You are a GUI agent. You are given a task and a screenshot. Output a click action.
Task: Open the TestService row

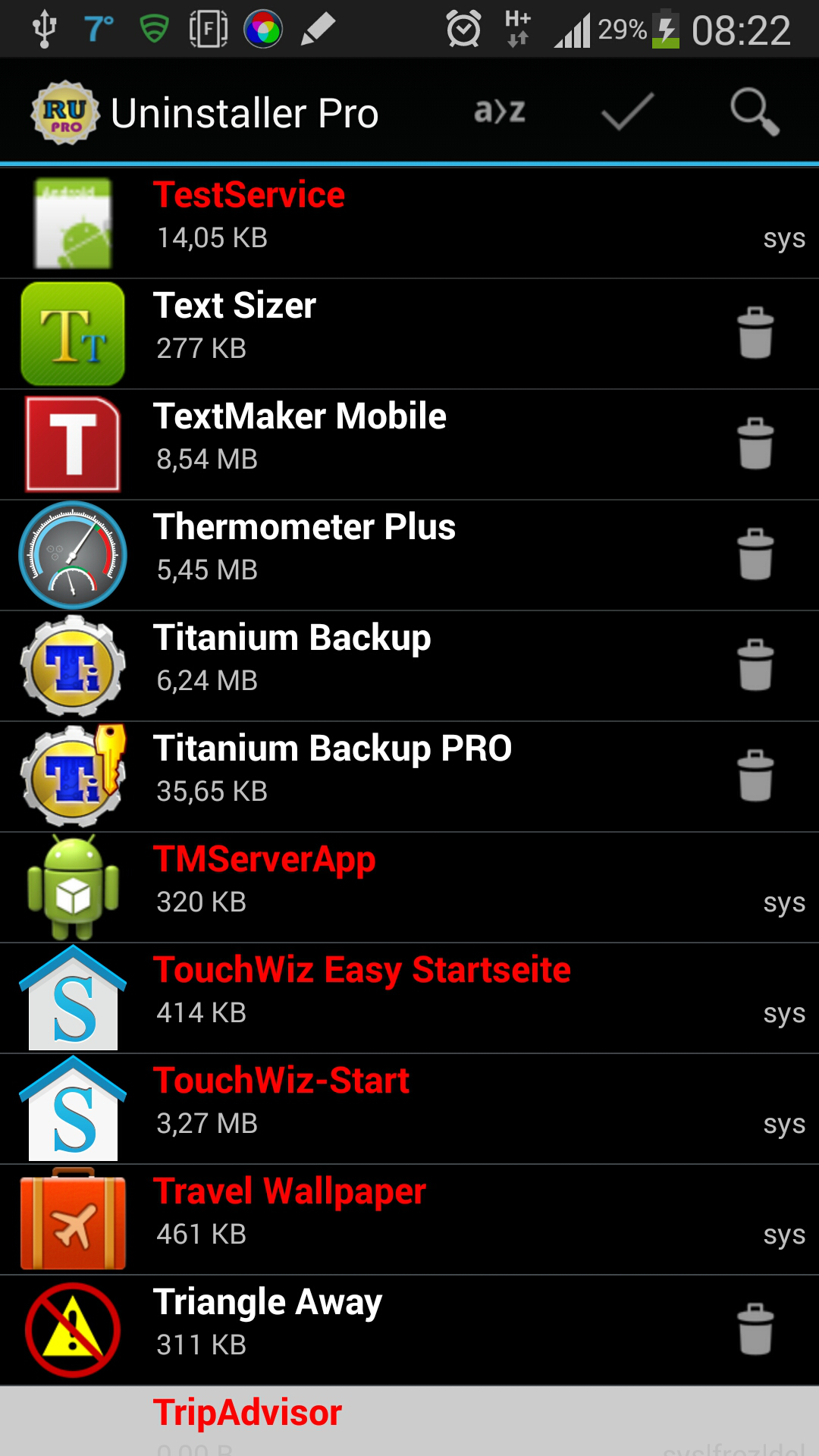click(x=409, y=223)
